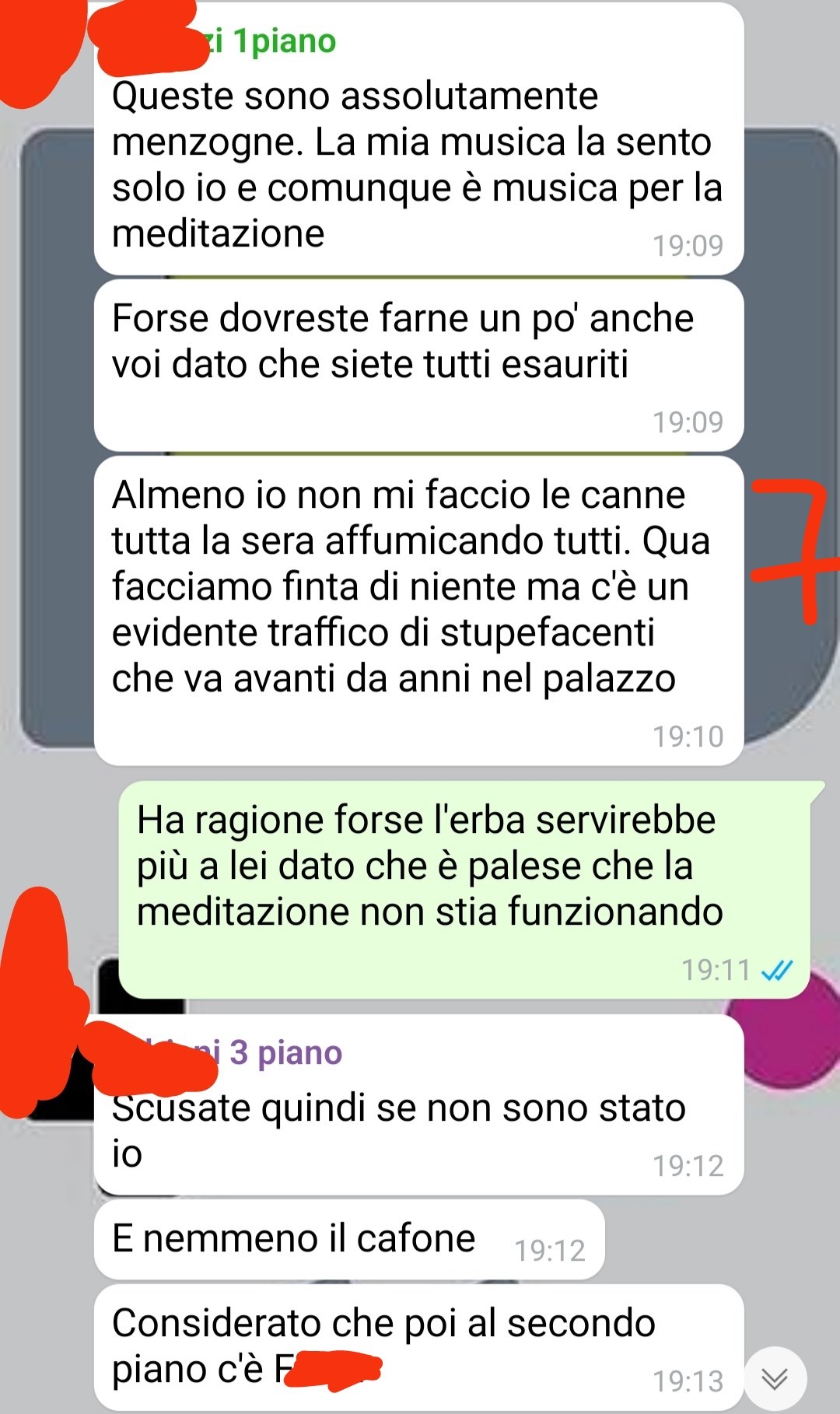
Task: Open the sender name ending in 3 piano
Action: pyautogui.click(x=280, y=1052)
